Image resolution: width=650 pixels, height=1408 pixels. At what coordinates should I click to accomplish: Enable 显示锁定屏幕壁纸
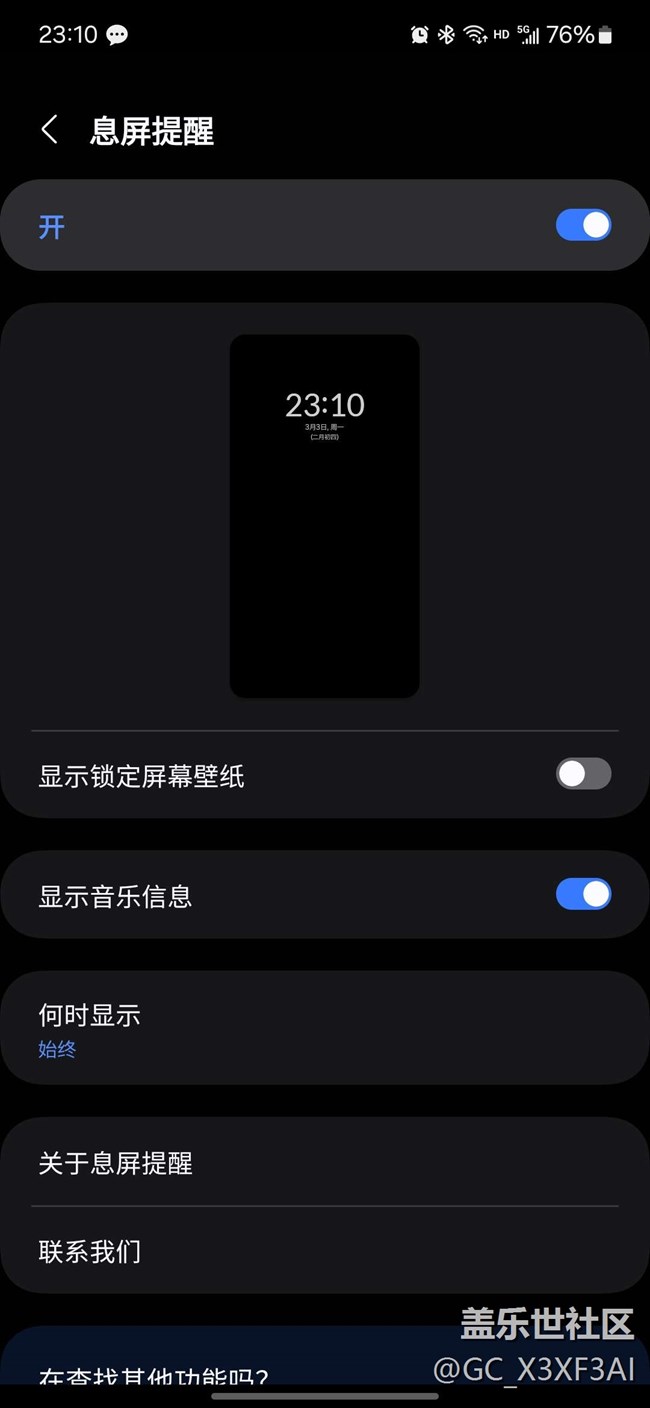click(x=583, y=774)
